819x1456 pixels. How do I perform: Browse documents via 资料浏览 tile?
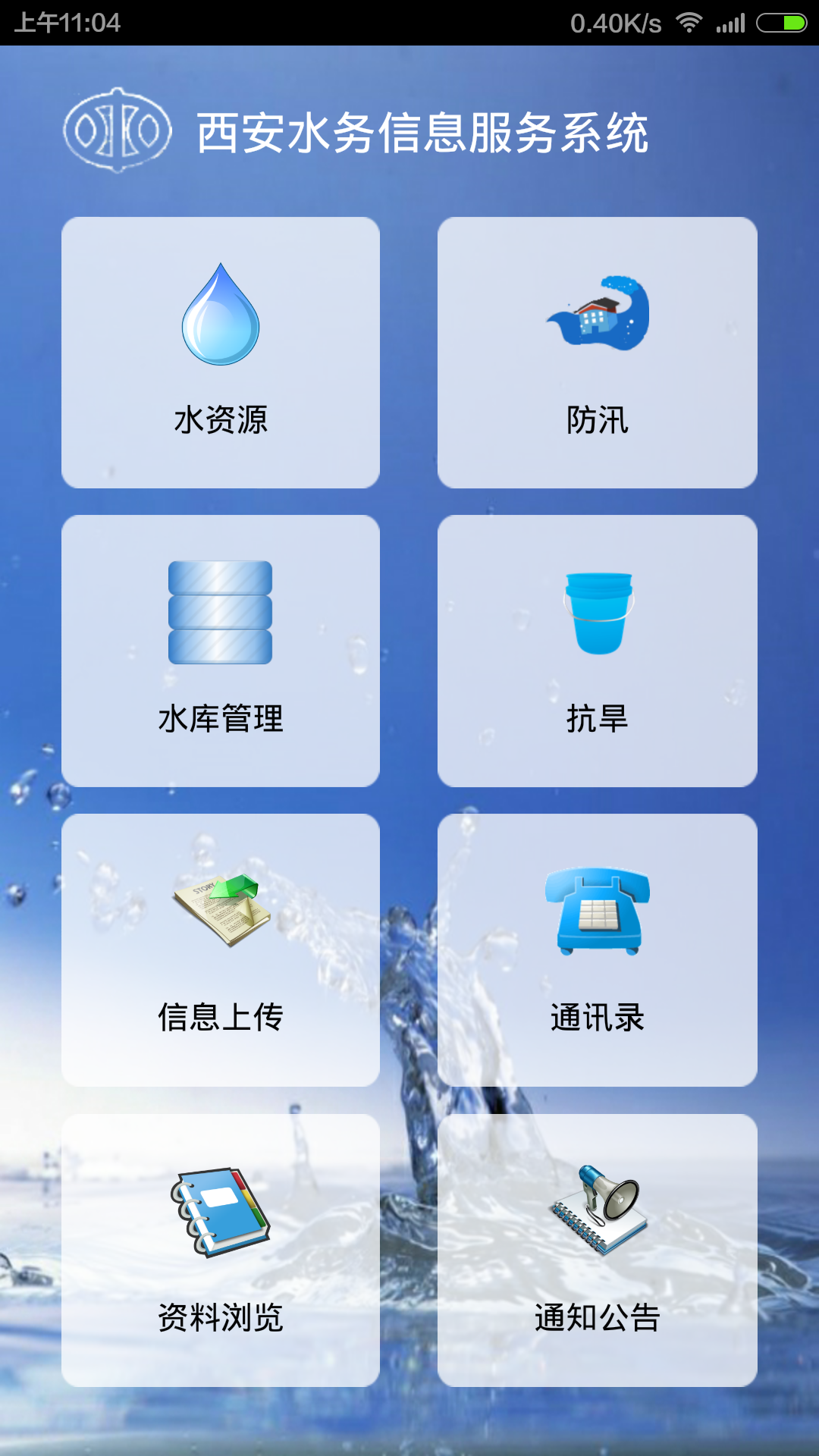pyautogui.click(x=221, y=1250)
